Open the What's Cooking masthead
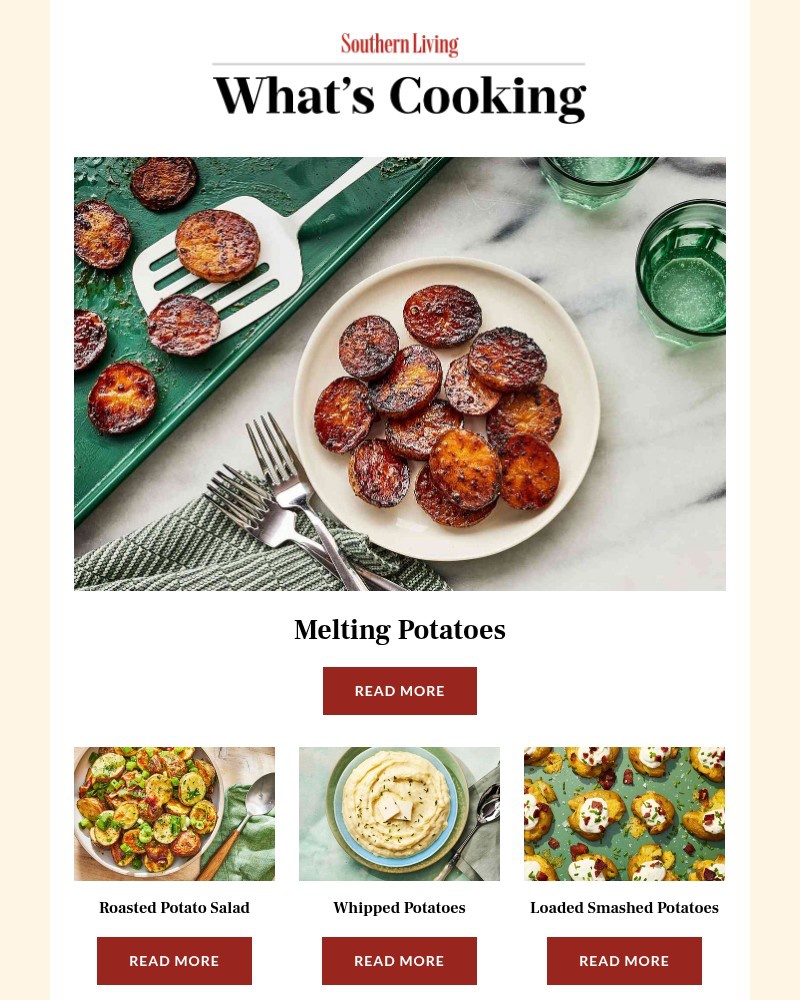 point(399,95)
